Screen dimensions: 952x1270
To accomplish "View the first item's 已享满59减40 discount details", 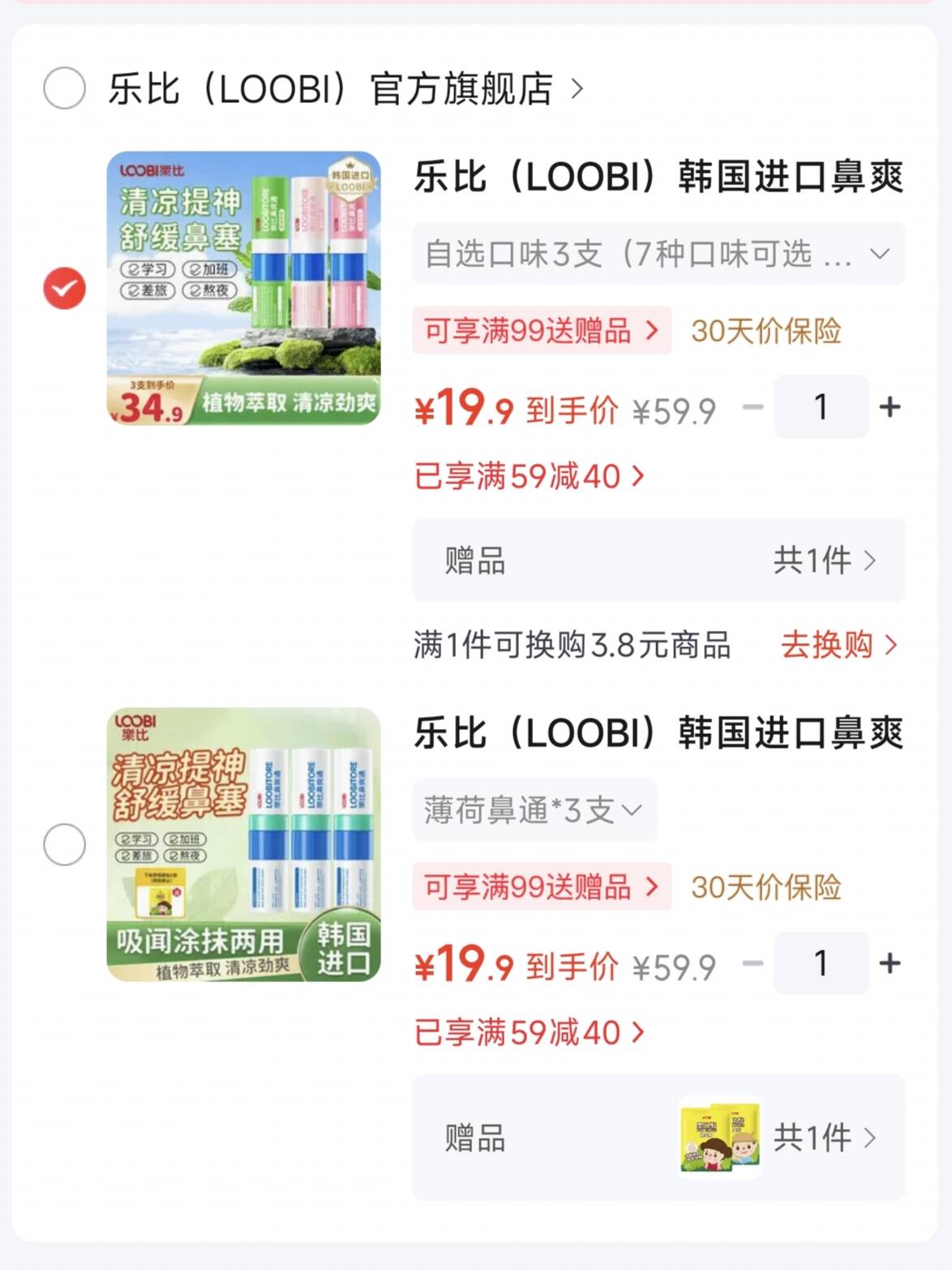I will point(530,476).
